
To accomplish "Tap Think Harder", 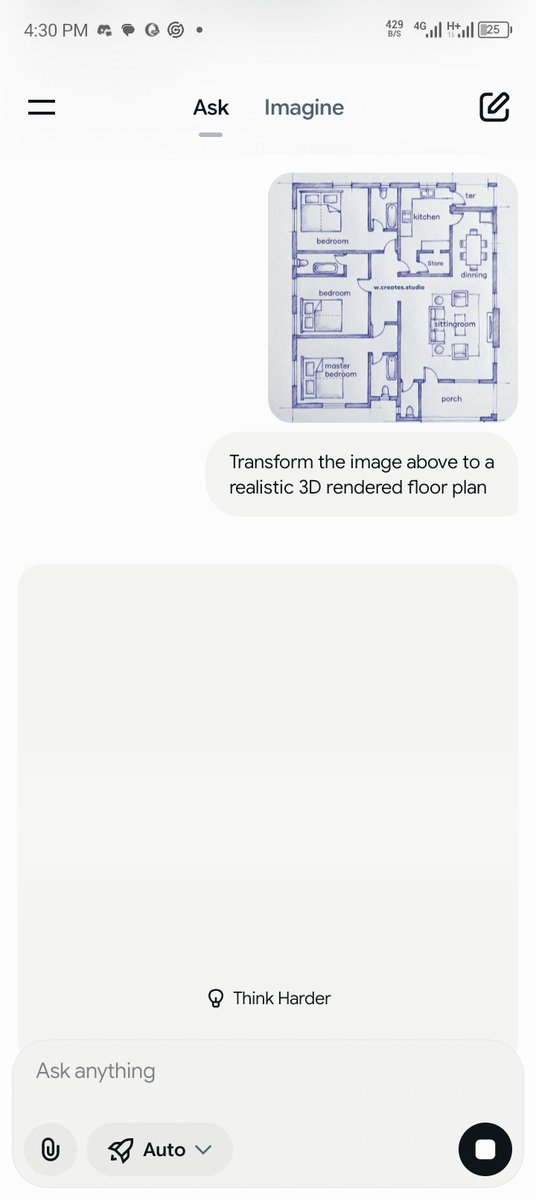I will pos(268,998).
